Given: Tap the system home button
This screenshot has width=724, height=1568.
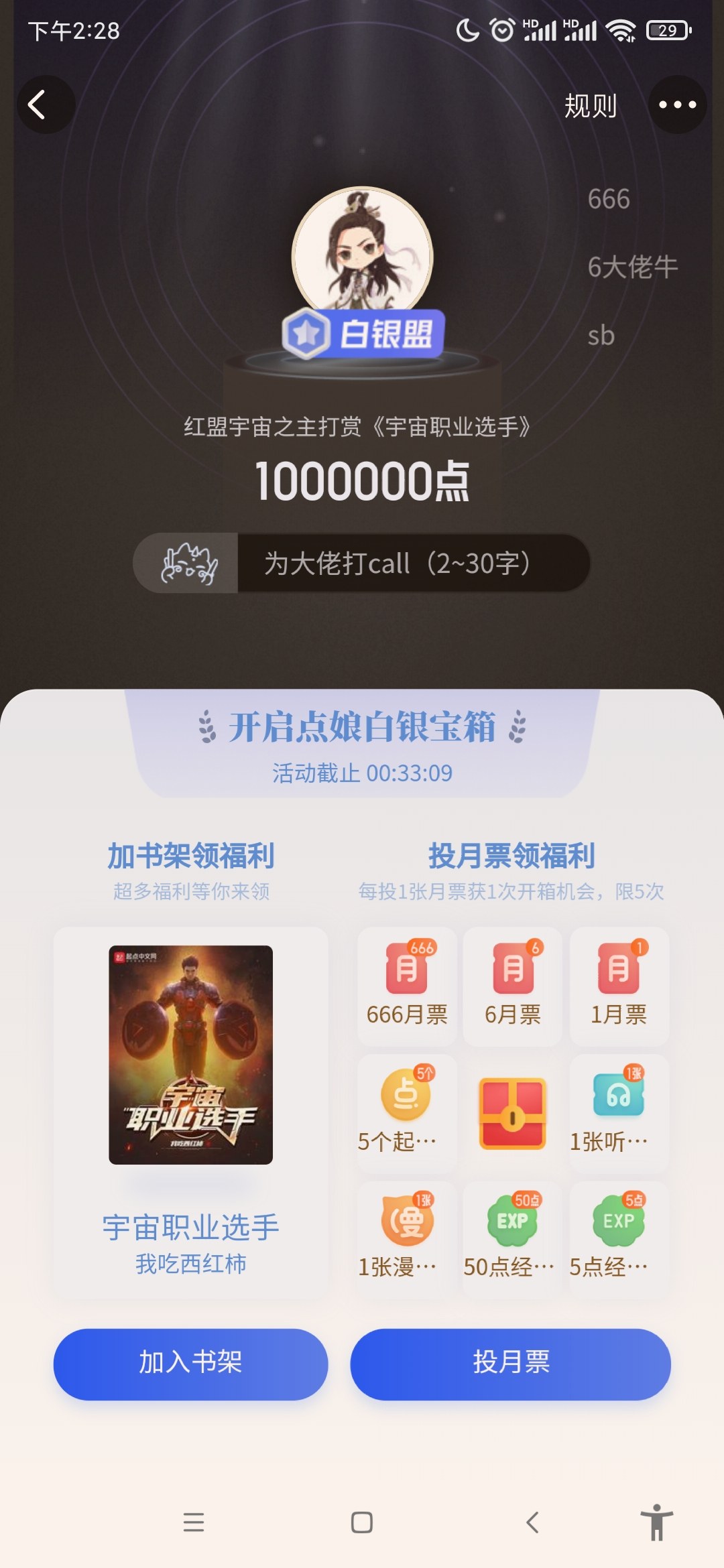Looking at the screenshot, I should tap(362, 1522).
